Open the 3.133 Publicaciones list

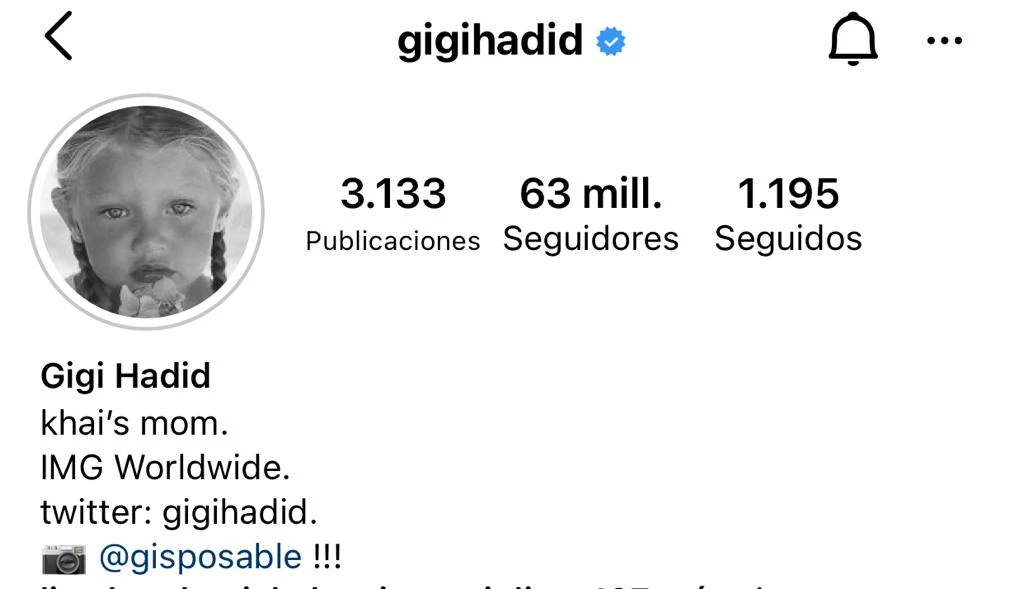[x=393, y=213]
